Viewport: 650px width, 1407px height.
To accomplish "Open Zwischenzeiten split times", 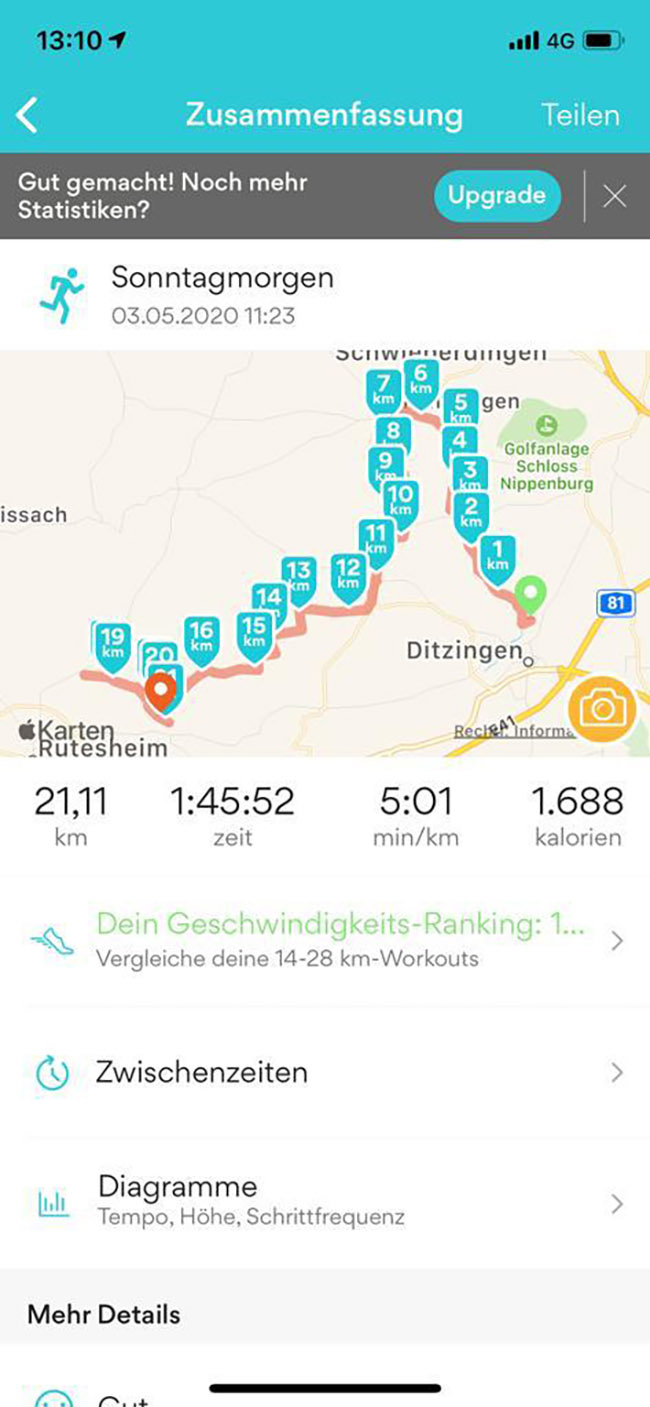I will point(325,1073).
